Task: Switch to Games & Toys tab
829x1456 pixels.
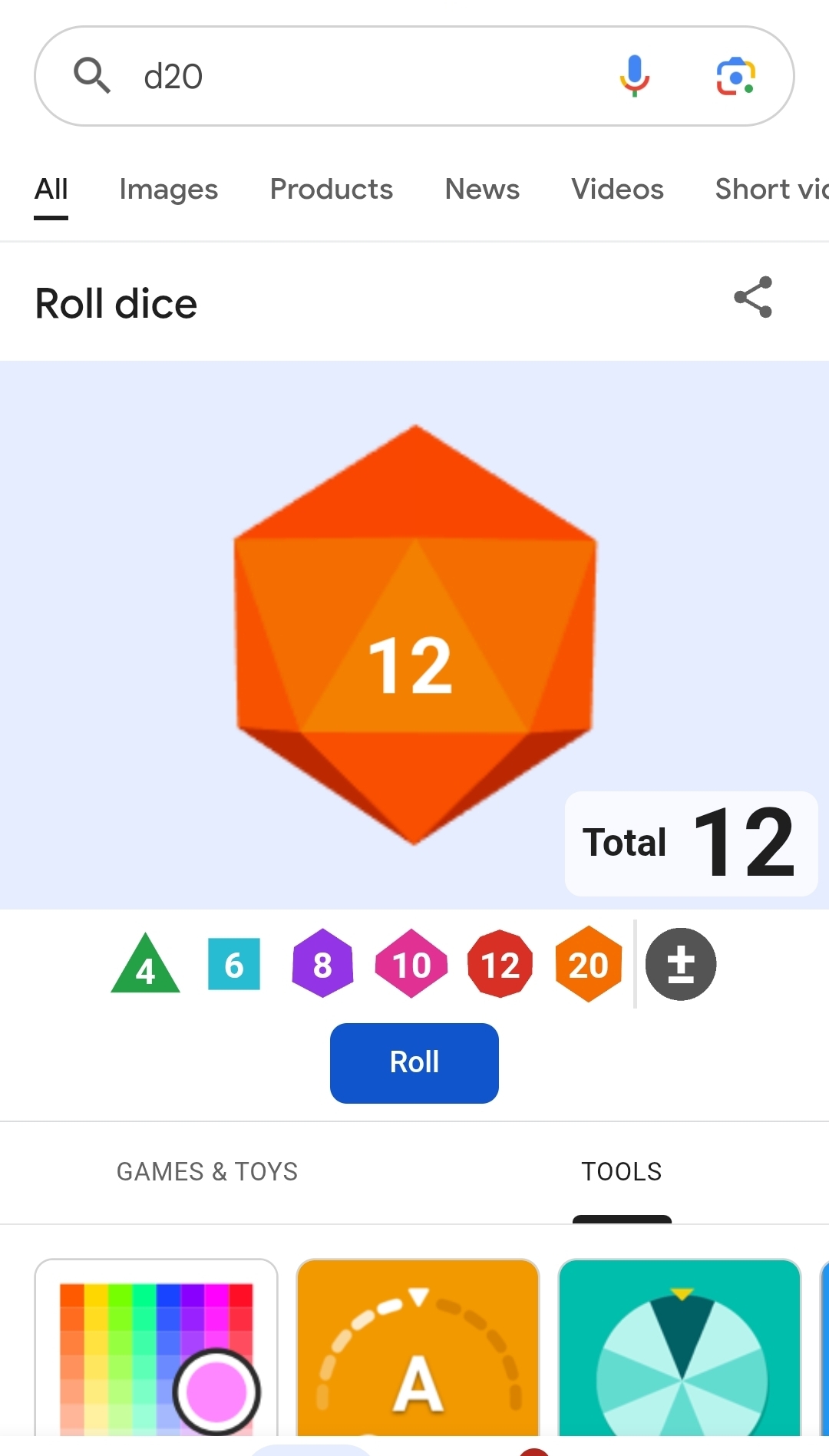Action: tap(206, 1172)
